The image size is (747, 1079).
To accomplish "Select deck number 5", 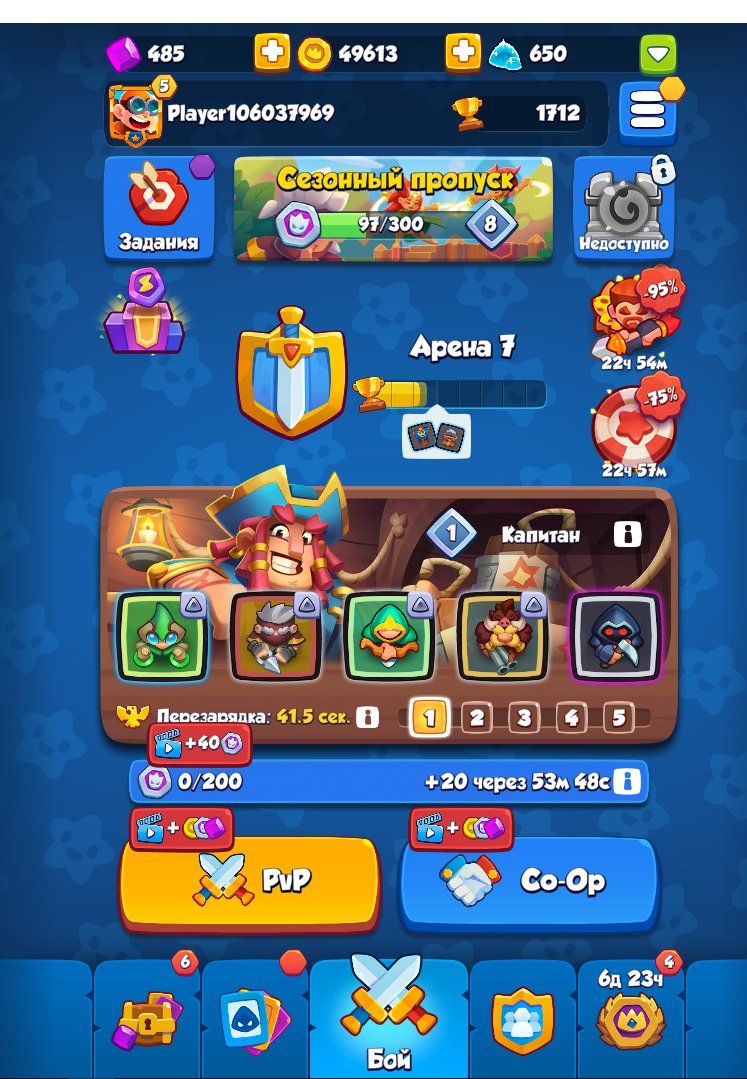I will (618, 717).
